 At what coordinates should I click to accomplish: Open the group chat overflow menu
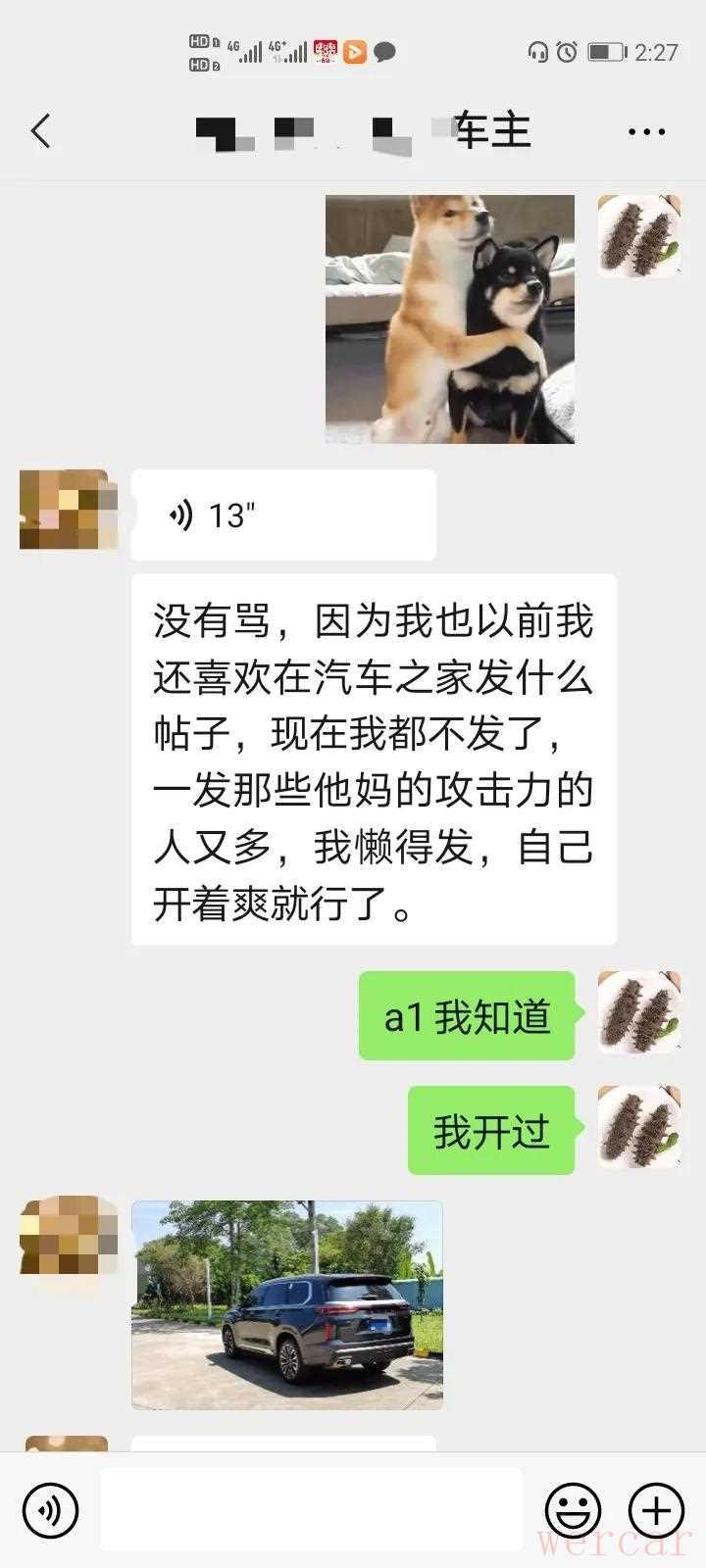pyautogui.click(x=646, y=131)
